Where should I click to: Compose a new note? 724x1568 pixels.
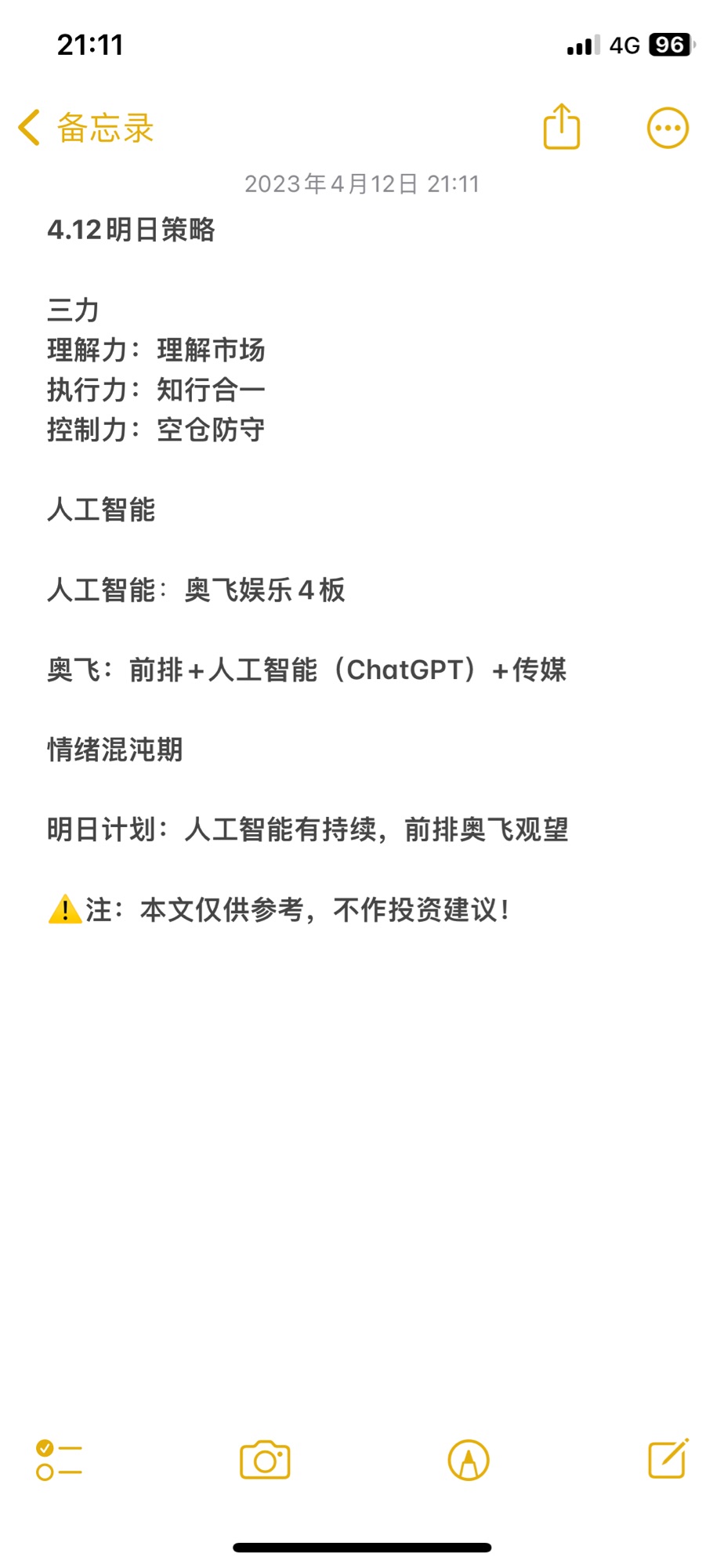[x=668, y=1459]
